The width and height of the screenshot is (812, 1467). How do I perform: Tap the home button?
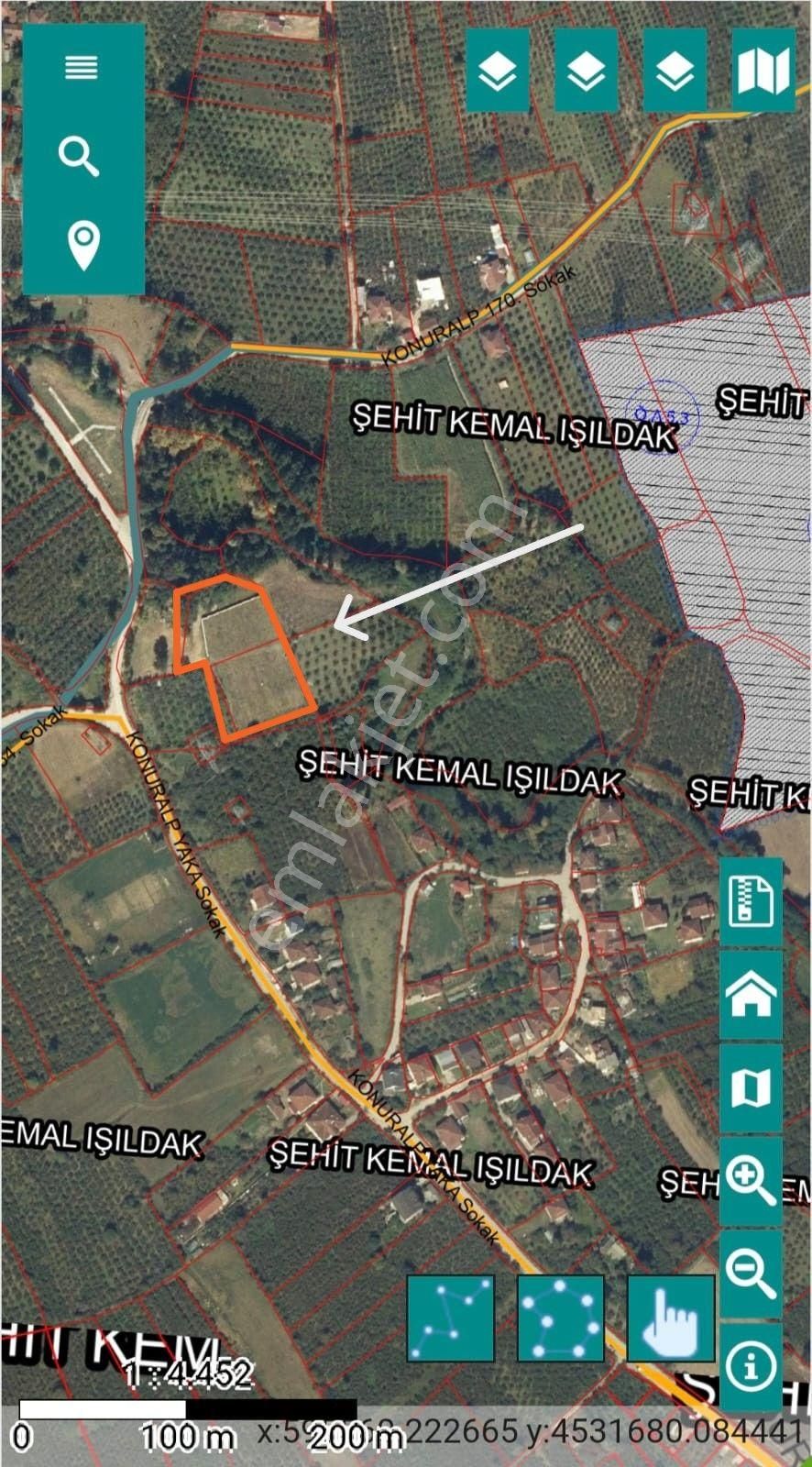[x=751, y=995]
